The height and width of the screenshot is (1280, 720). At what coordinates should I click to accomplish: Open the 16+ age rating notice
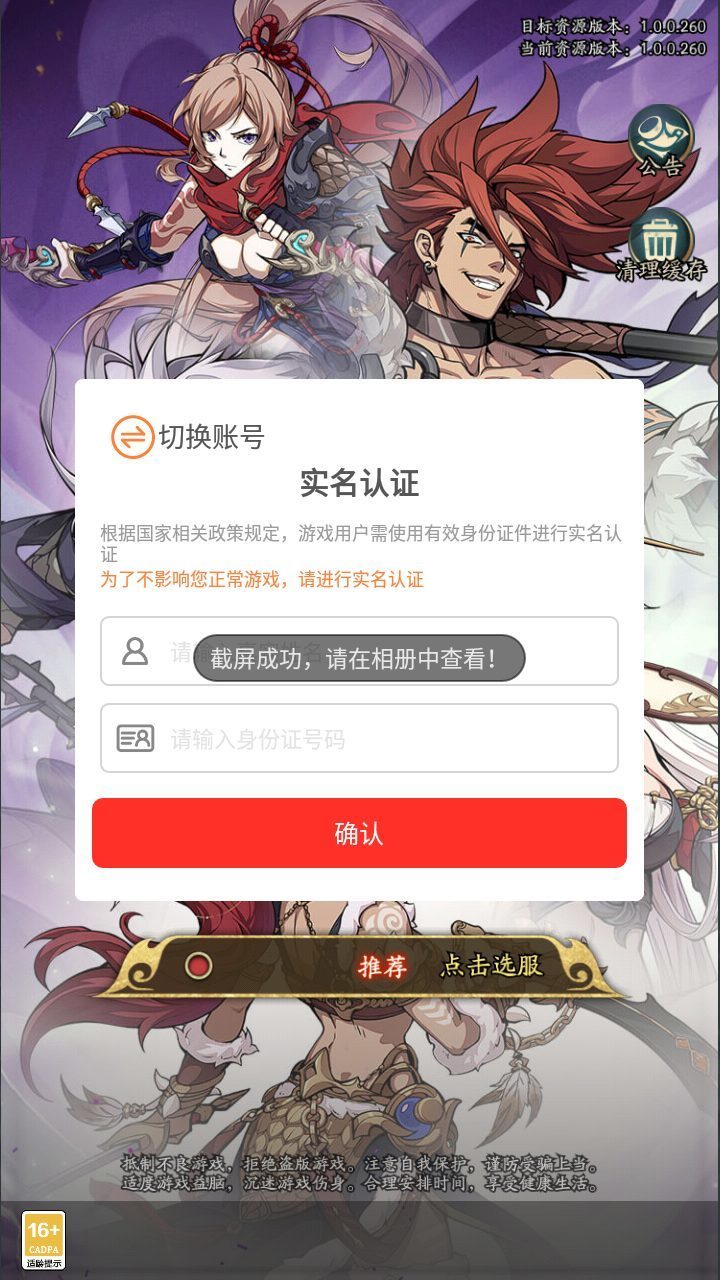43,1240
